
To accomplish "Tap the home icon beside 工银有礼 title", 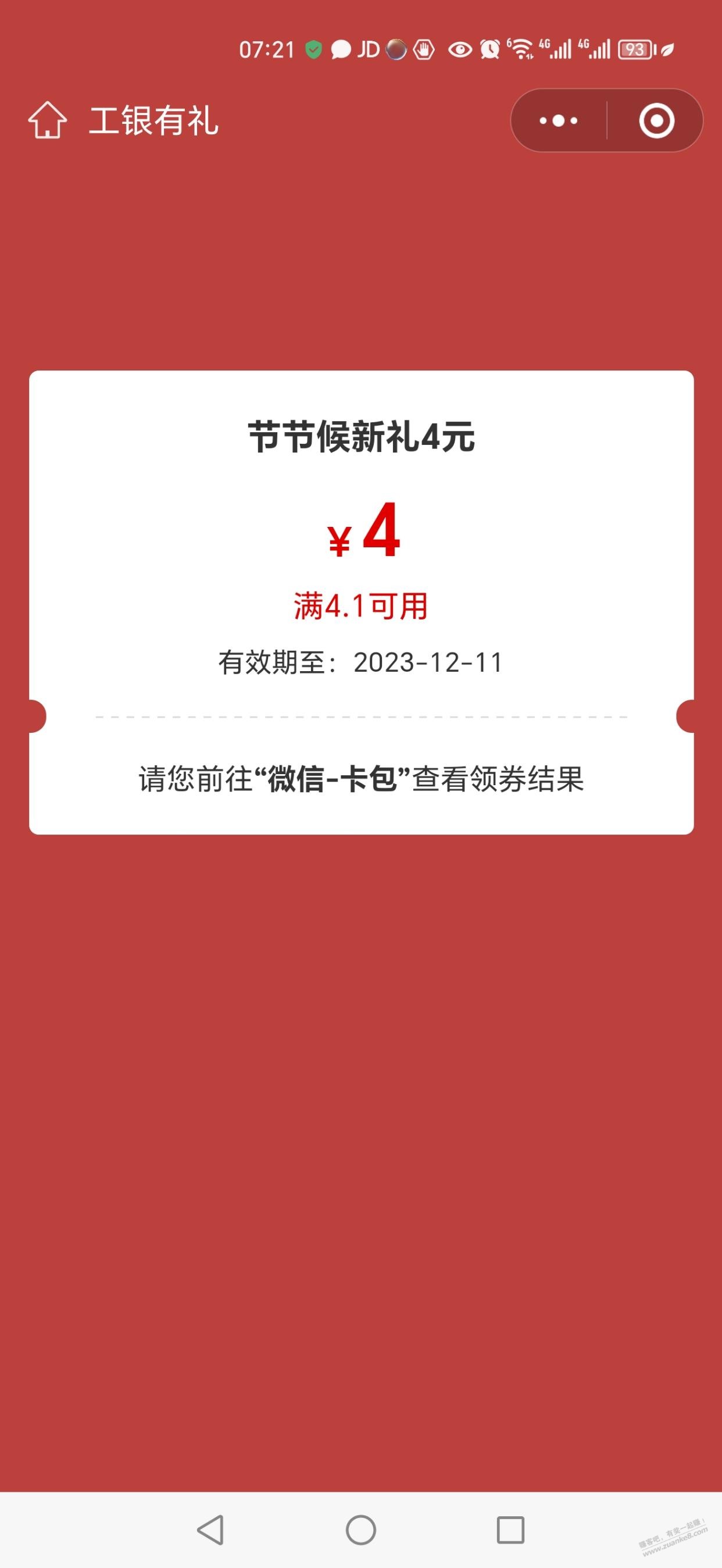I will [49, 122].
